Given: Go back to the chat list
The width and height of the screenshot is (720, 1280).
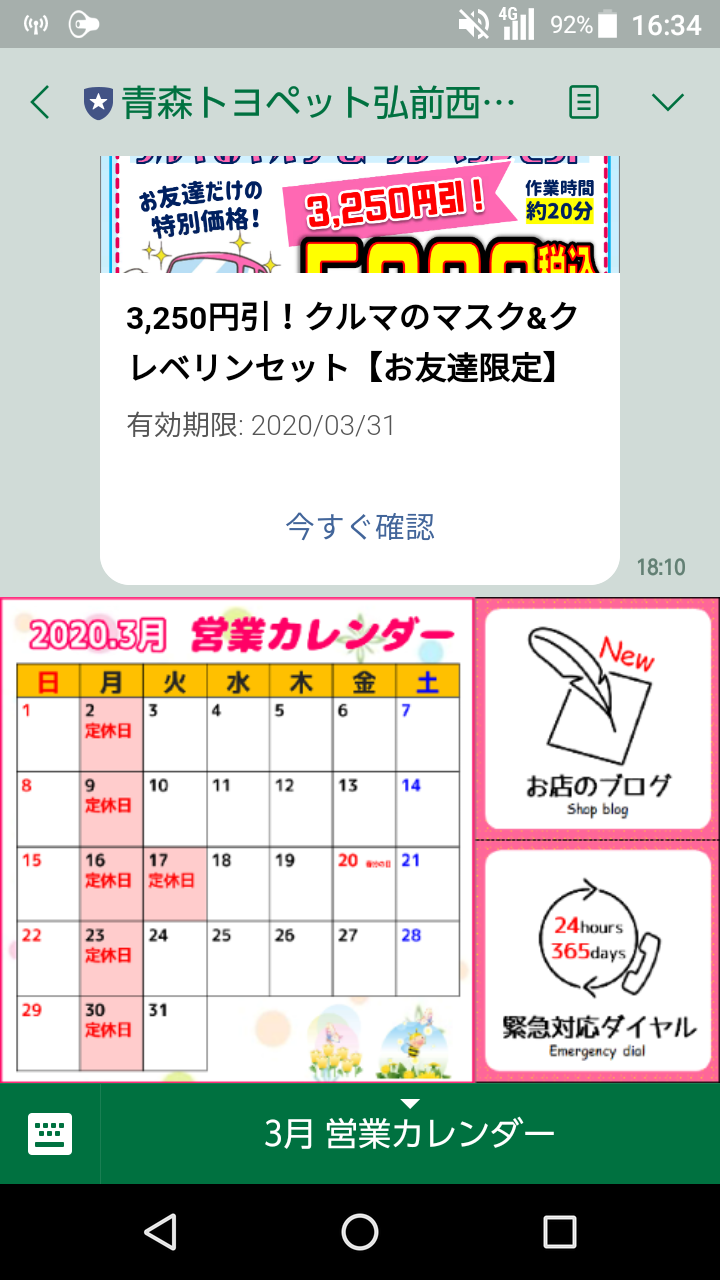Looking at the screenshot, I should (x=40, y=102).
